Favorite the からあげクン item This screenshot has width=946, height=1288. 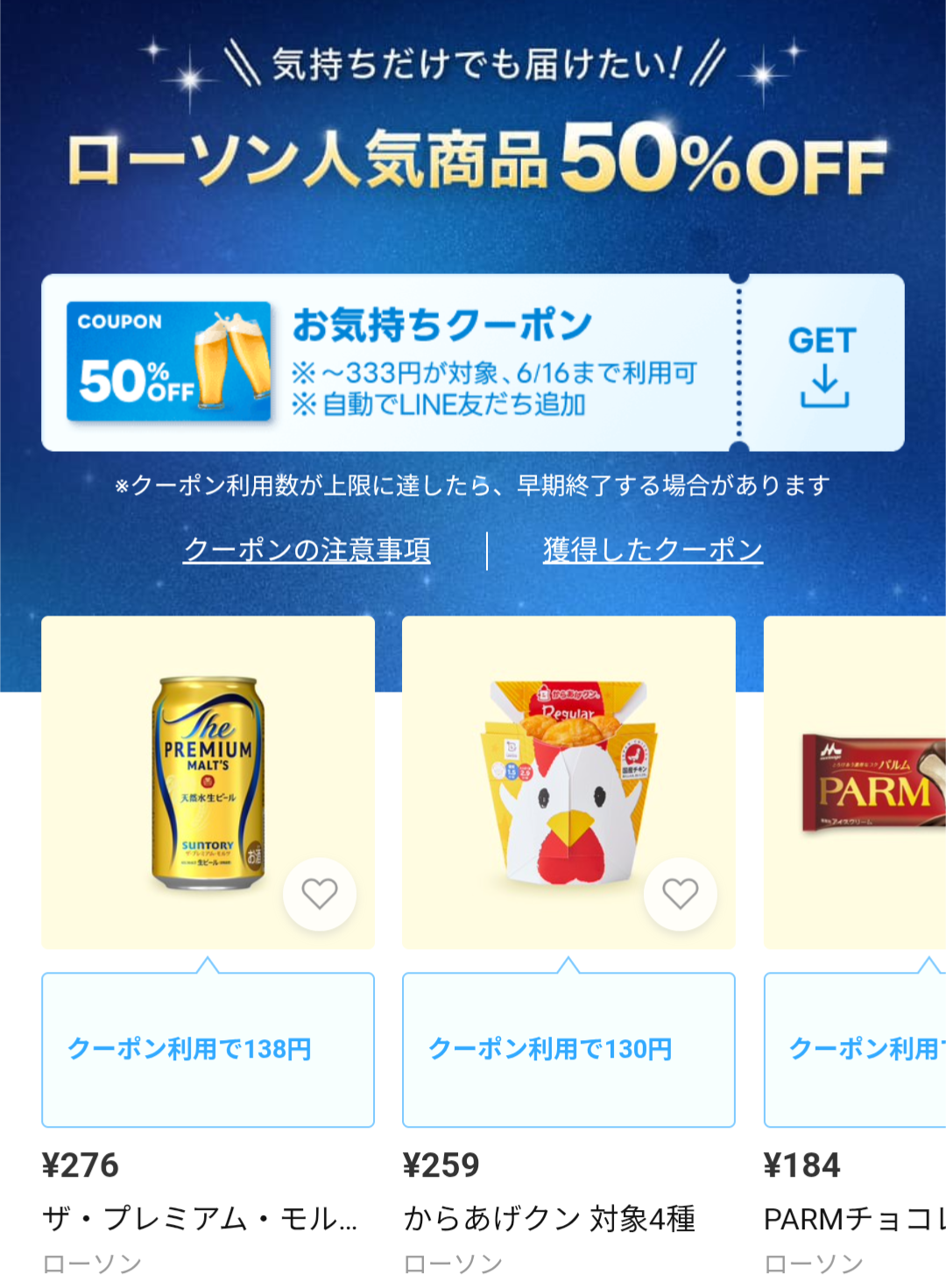tap(681, 894)
